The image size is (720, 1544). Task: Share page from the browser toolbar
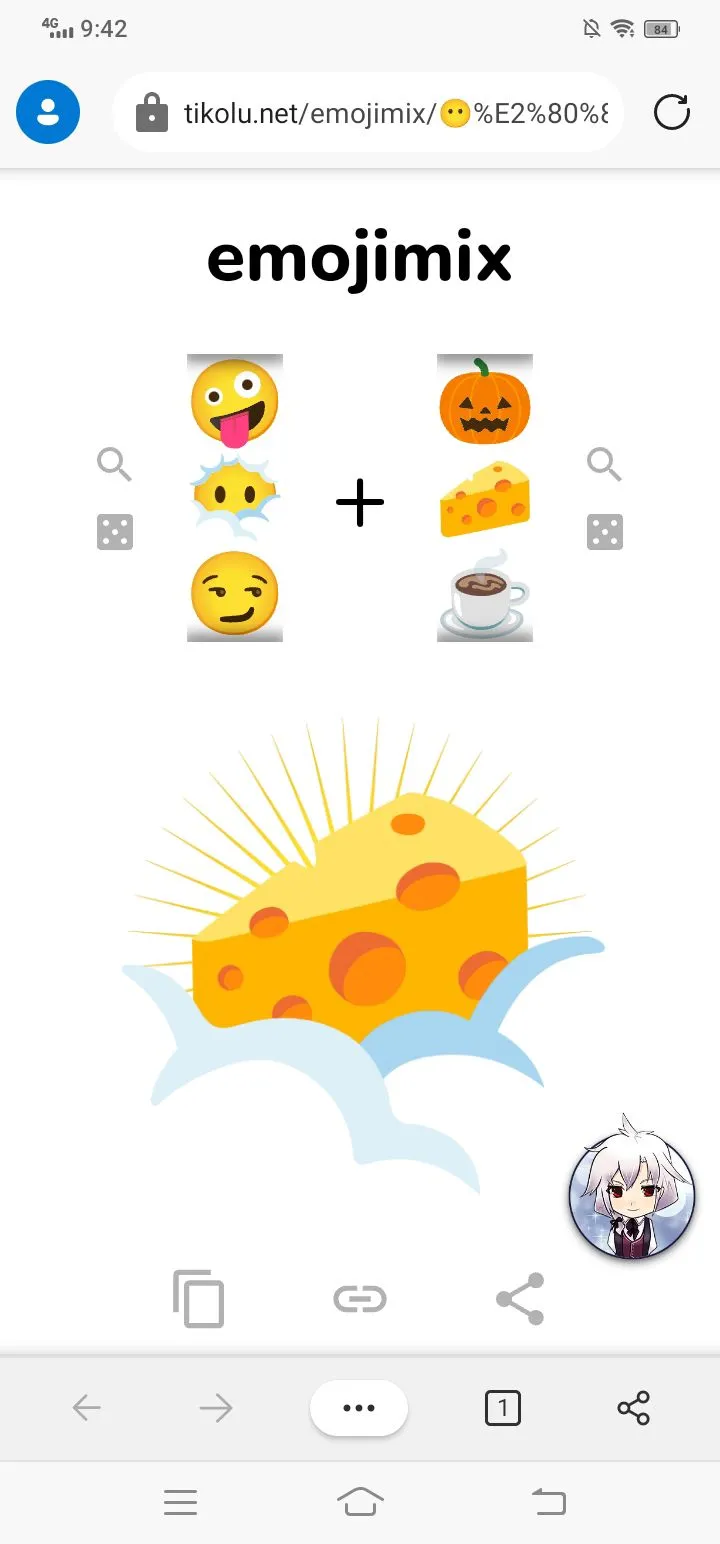click(633, 1408)
